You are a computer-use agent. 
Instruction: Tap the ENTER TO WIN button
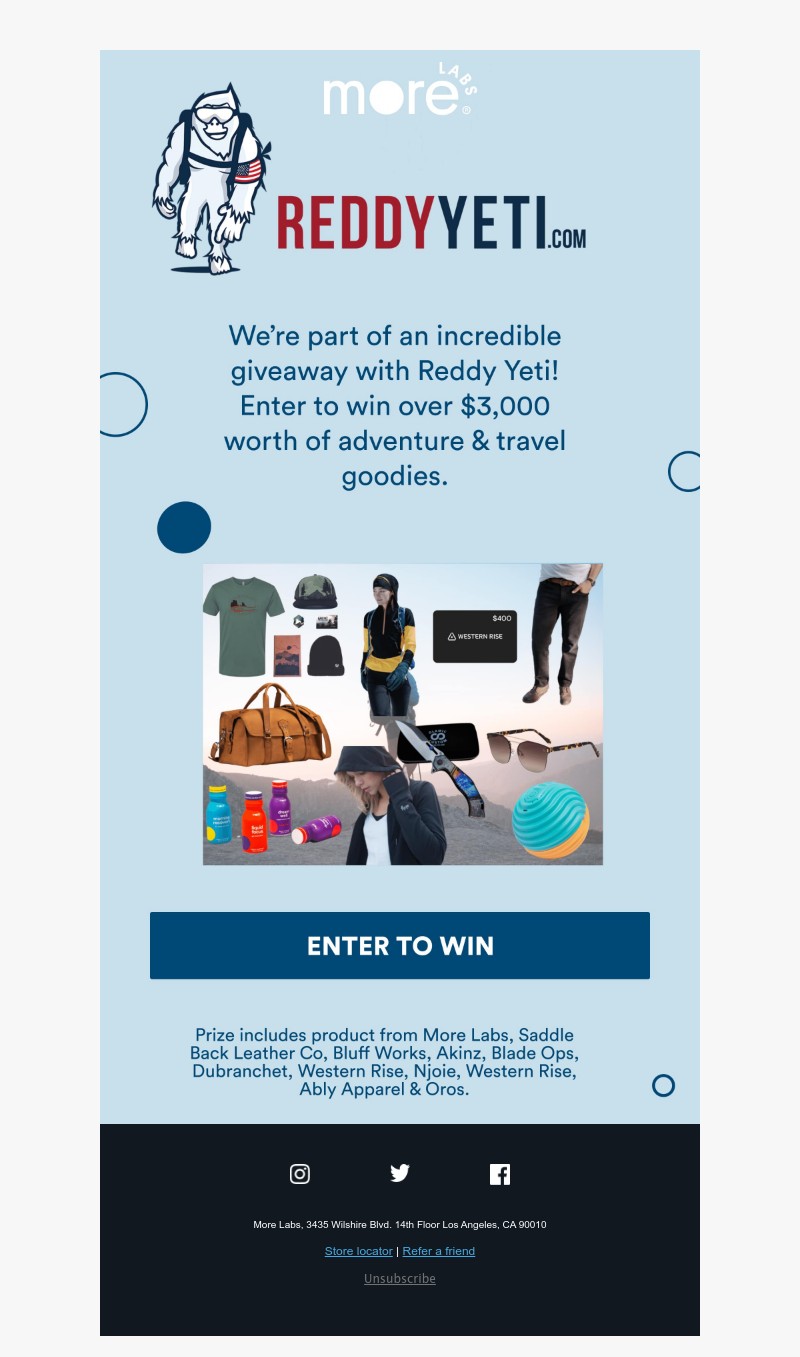pos(400,945)
